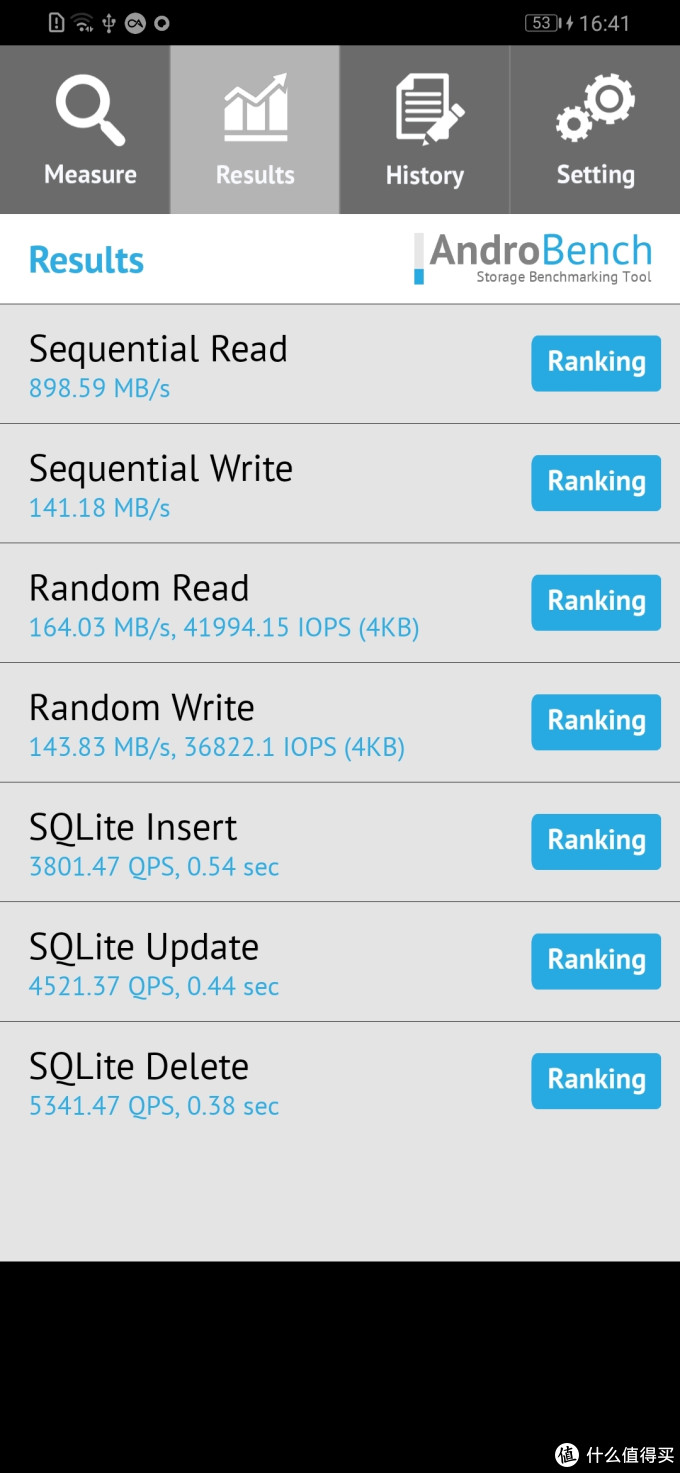
Task: Go to the Setting tab
Action: coord(595,130)
